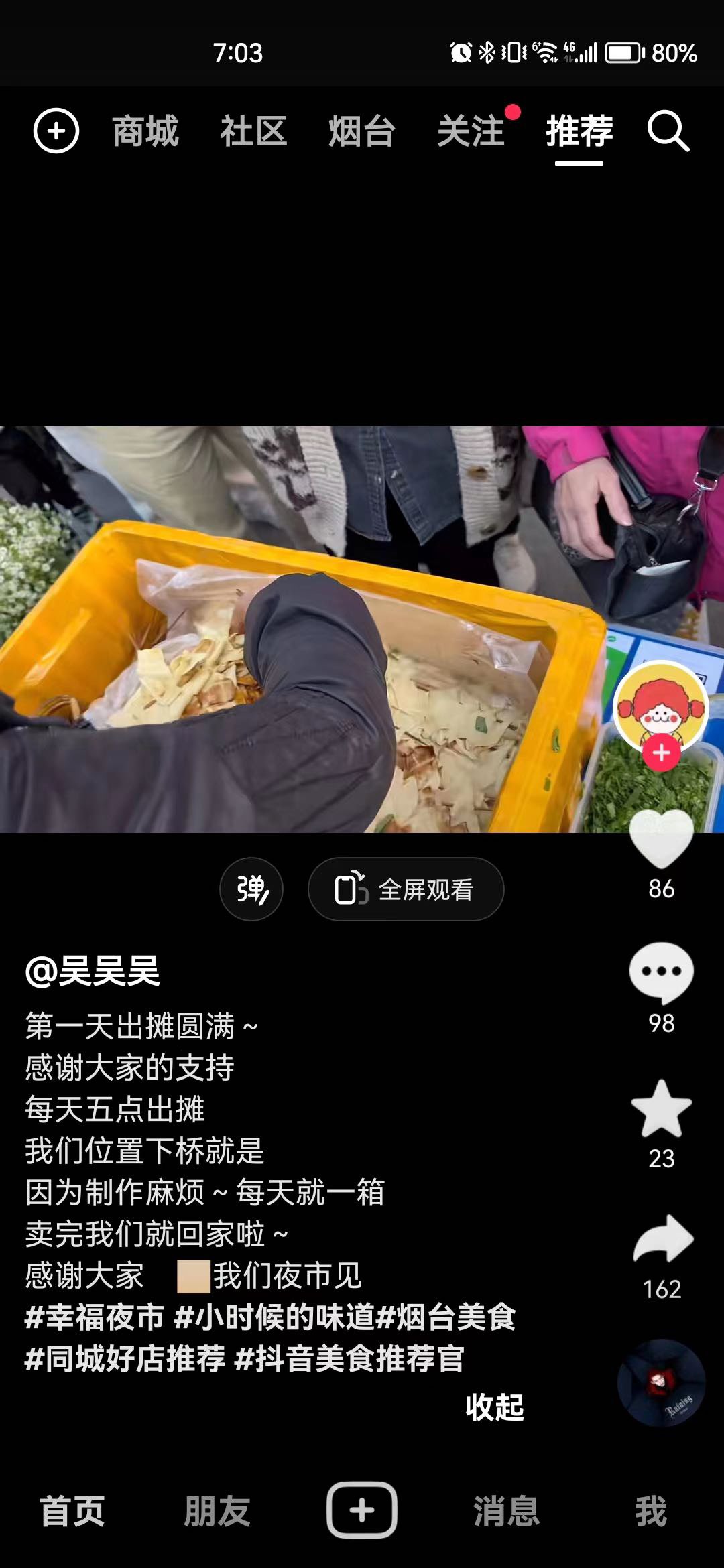This screenshot has height=1568, width=724.
Task: Tap 全屏观看 to watch fullscreen
Action: (406, 889)
